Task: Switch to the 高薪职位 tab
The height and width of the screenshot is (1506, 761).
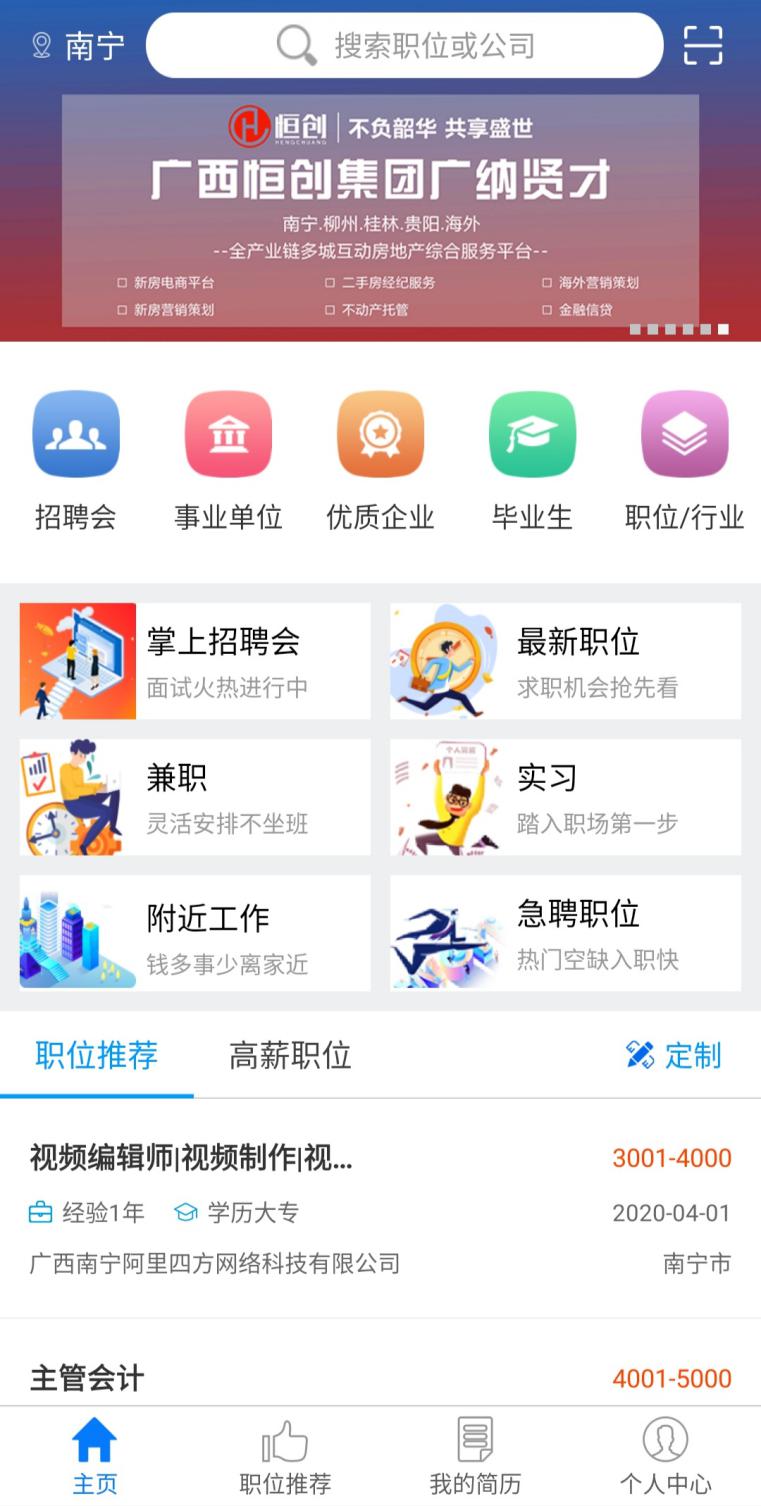Action: [290, 1055]
